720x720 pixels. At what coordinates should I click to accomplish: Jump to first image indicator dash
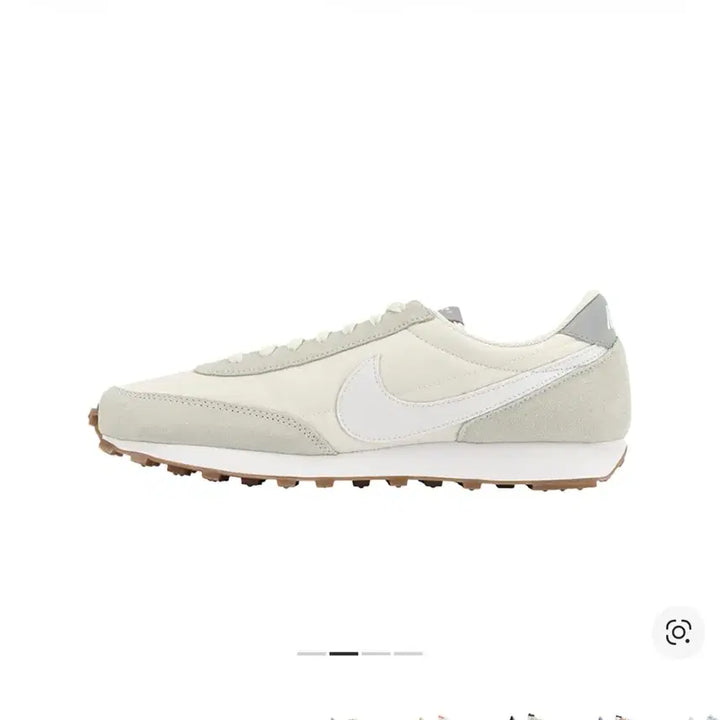(x=311, y=653)
